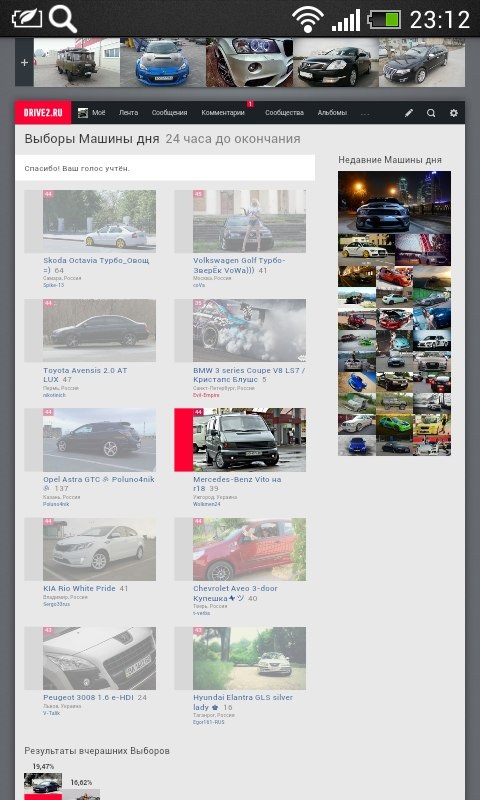Tap the DRIVE2.RU logo
The height and width of the screenshot is (800, 480).
43,113
